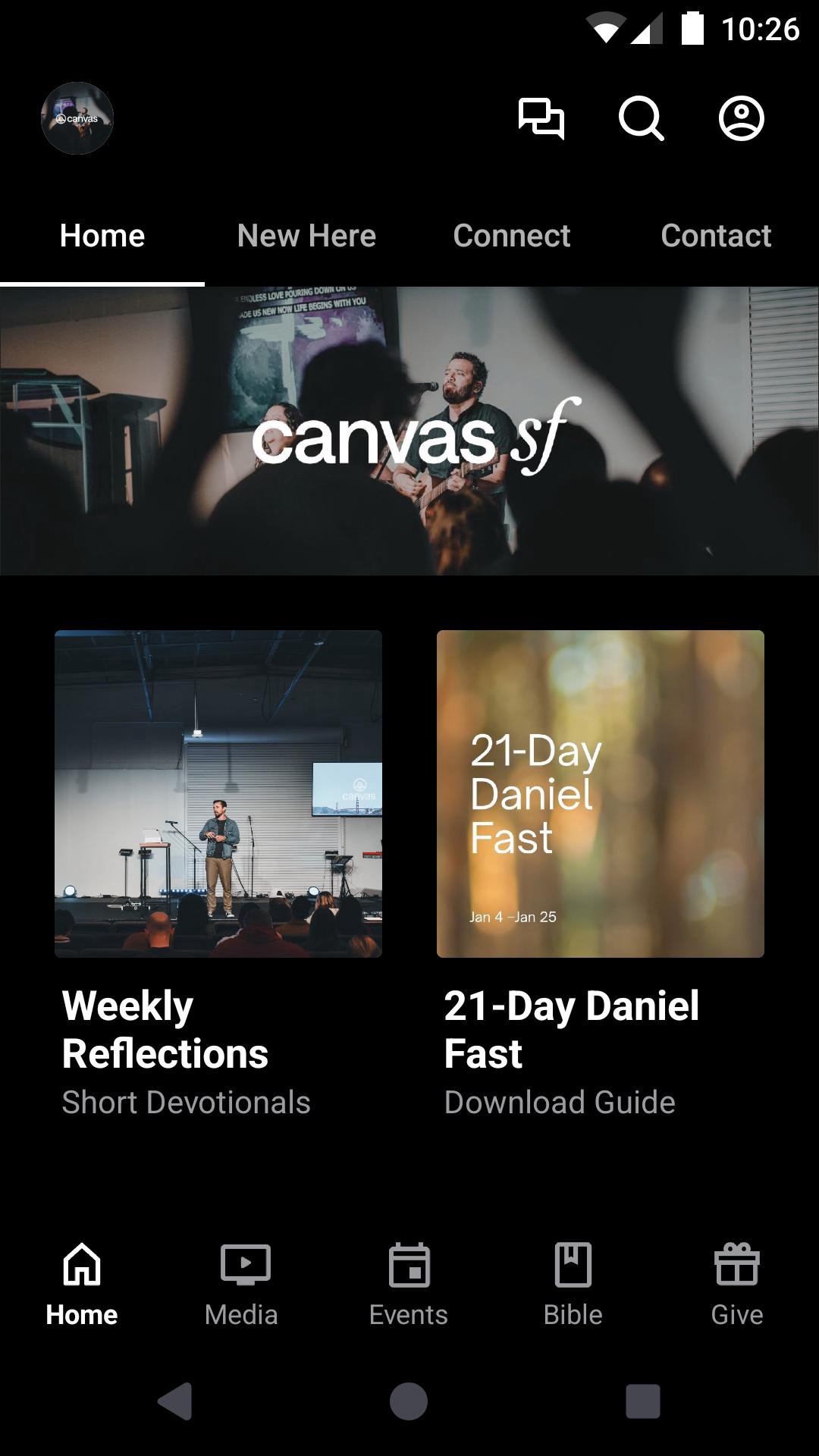The image size is (819, 1456).
Task: Open the Bible section
Action: click(x=573, y=1283)
